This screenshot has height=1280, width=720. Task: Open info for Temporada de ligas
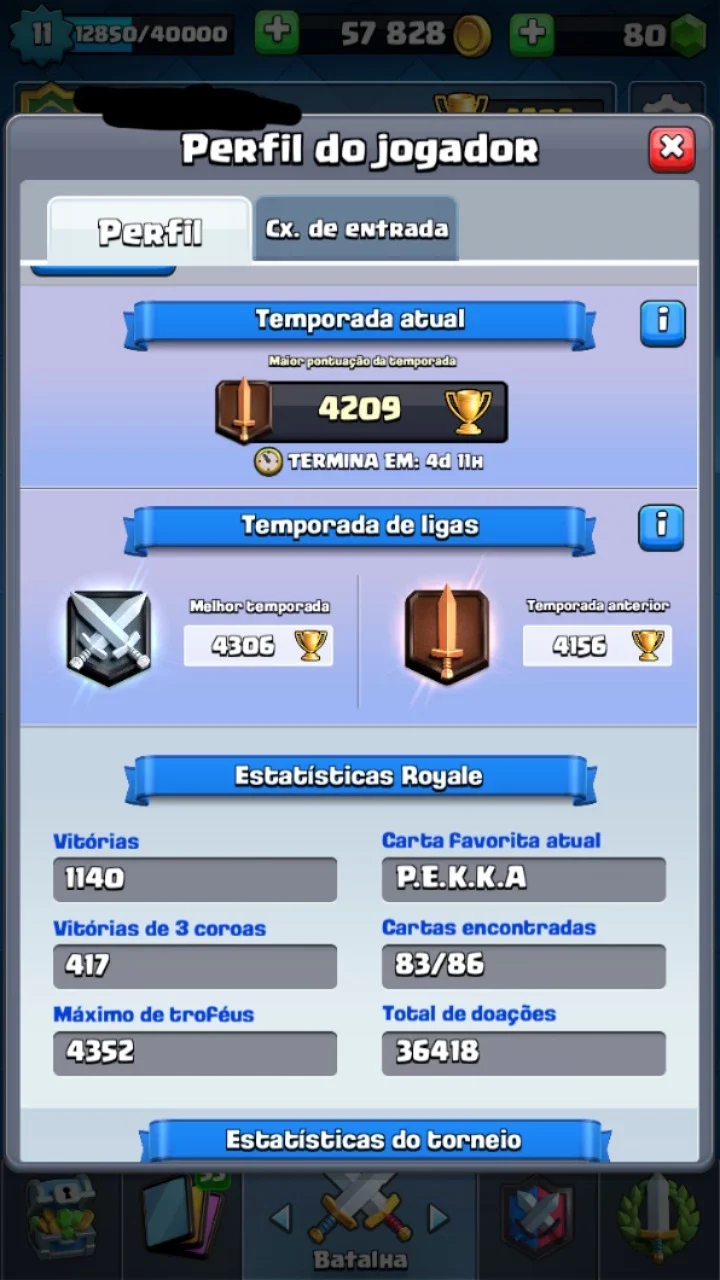pyautogui.click(x=662, y=527)
